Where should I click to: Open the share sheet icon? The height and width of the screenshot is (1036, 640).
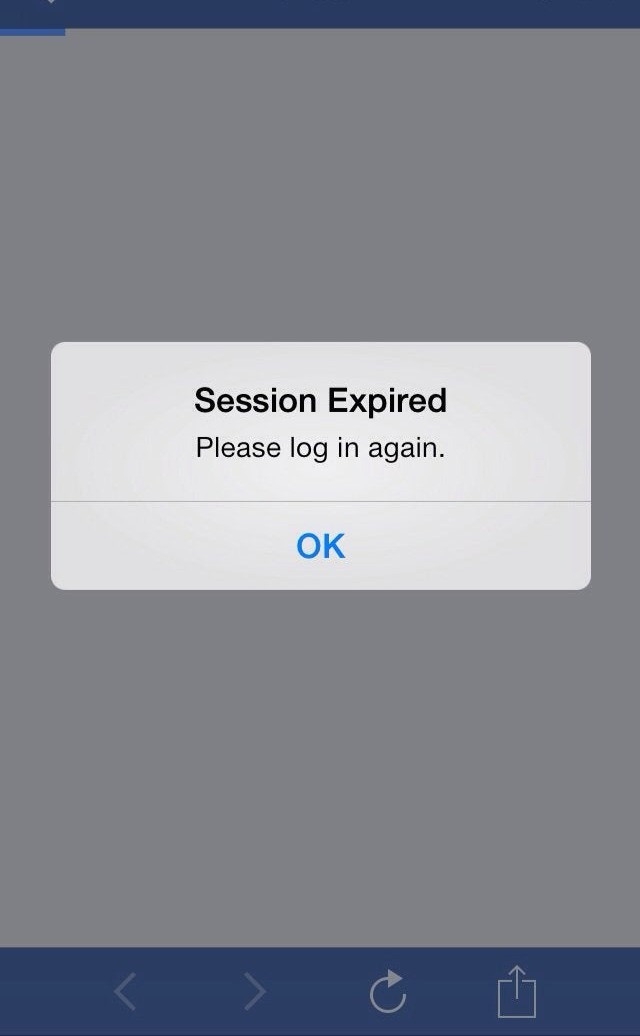tap(517, 991)
